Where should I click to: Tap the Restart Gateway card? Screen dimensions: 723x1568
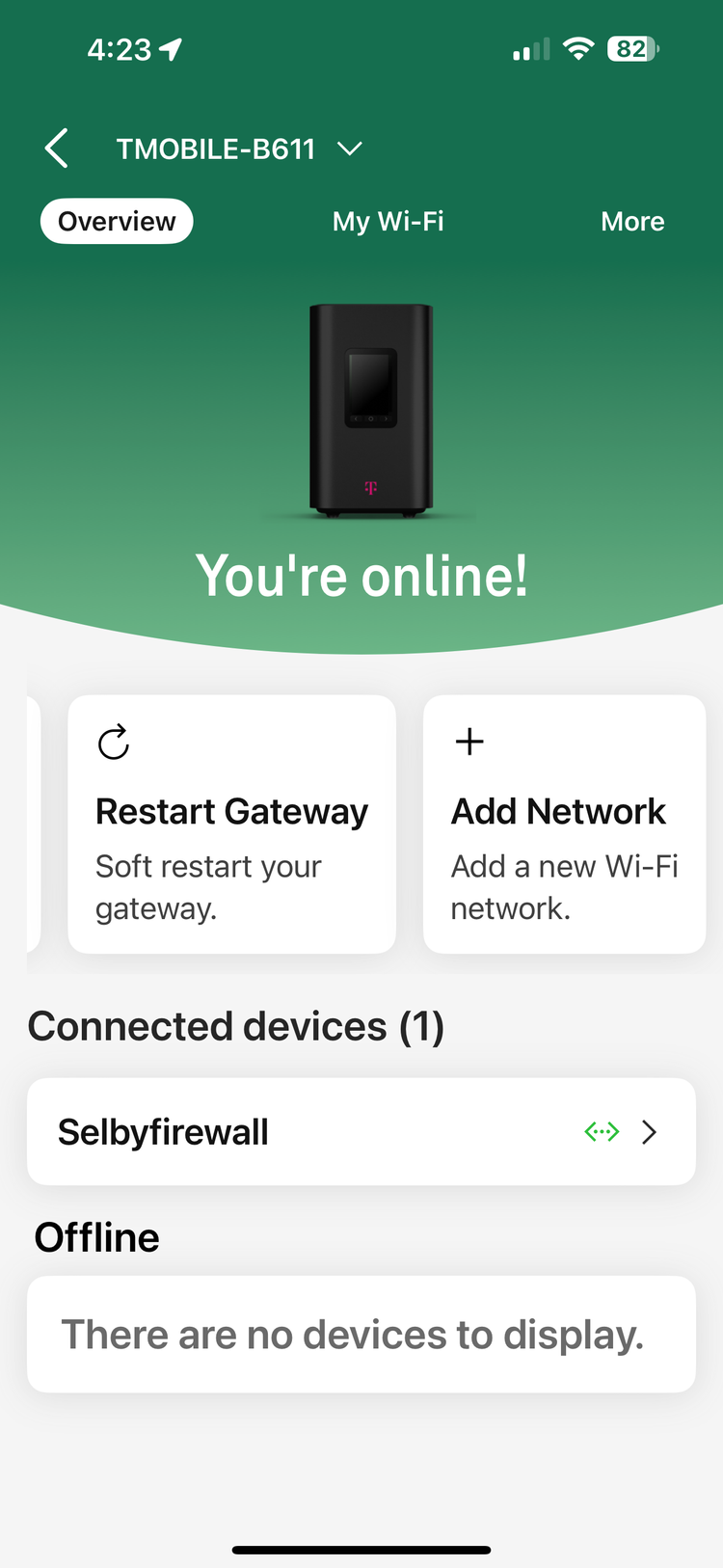click(x=231, y=825)
